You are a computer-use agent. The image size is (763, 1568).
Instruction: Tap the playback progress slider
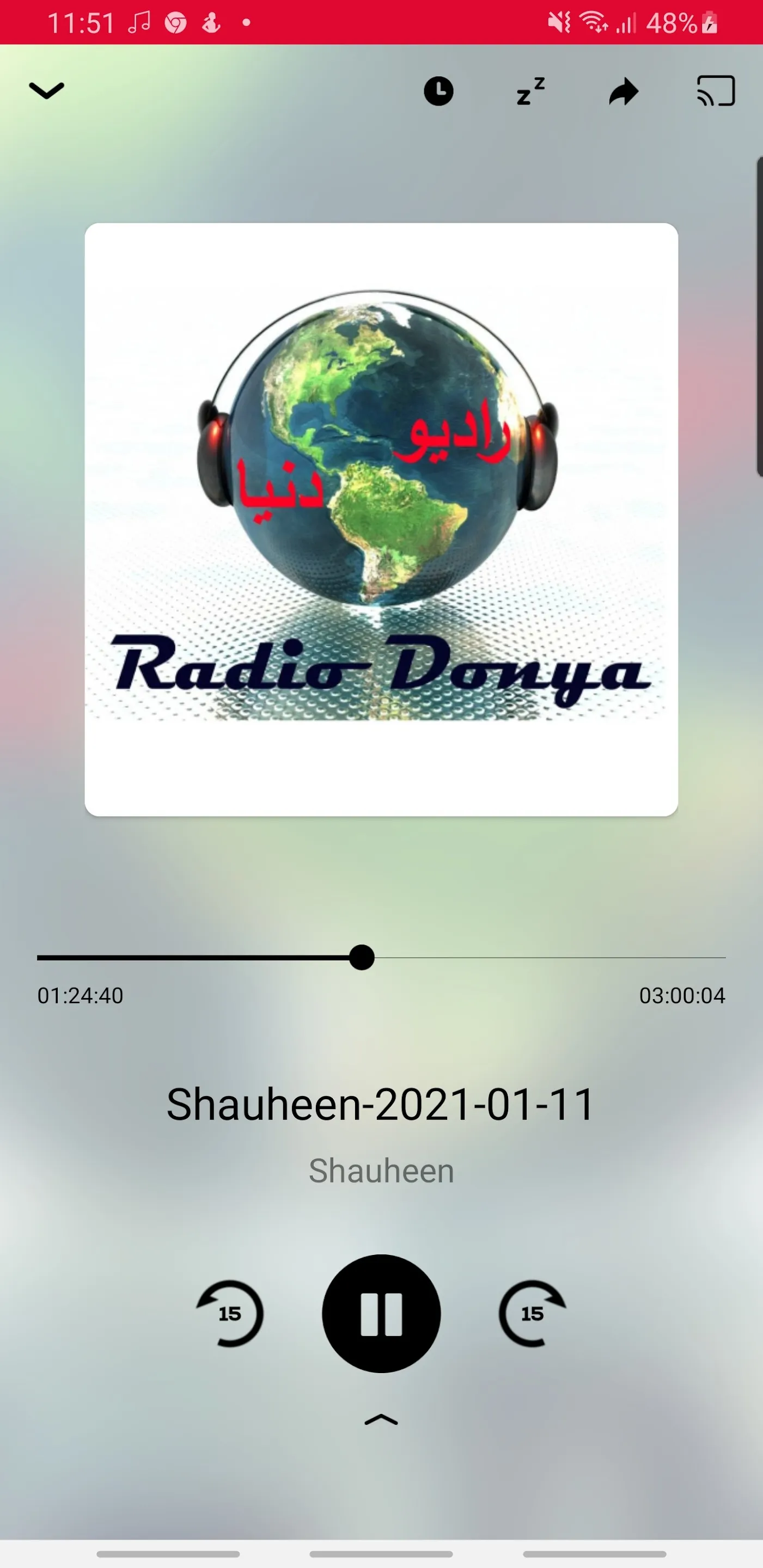point(381,958)
